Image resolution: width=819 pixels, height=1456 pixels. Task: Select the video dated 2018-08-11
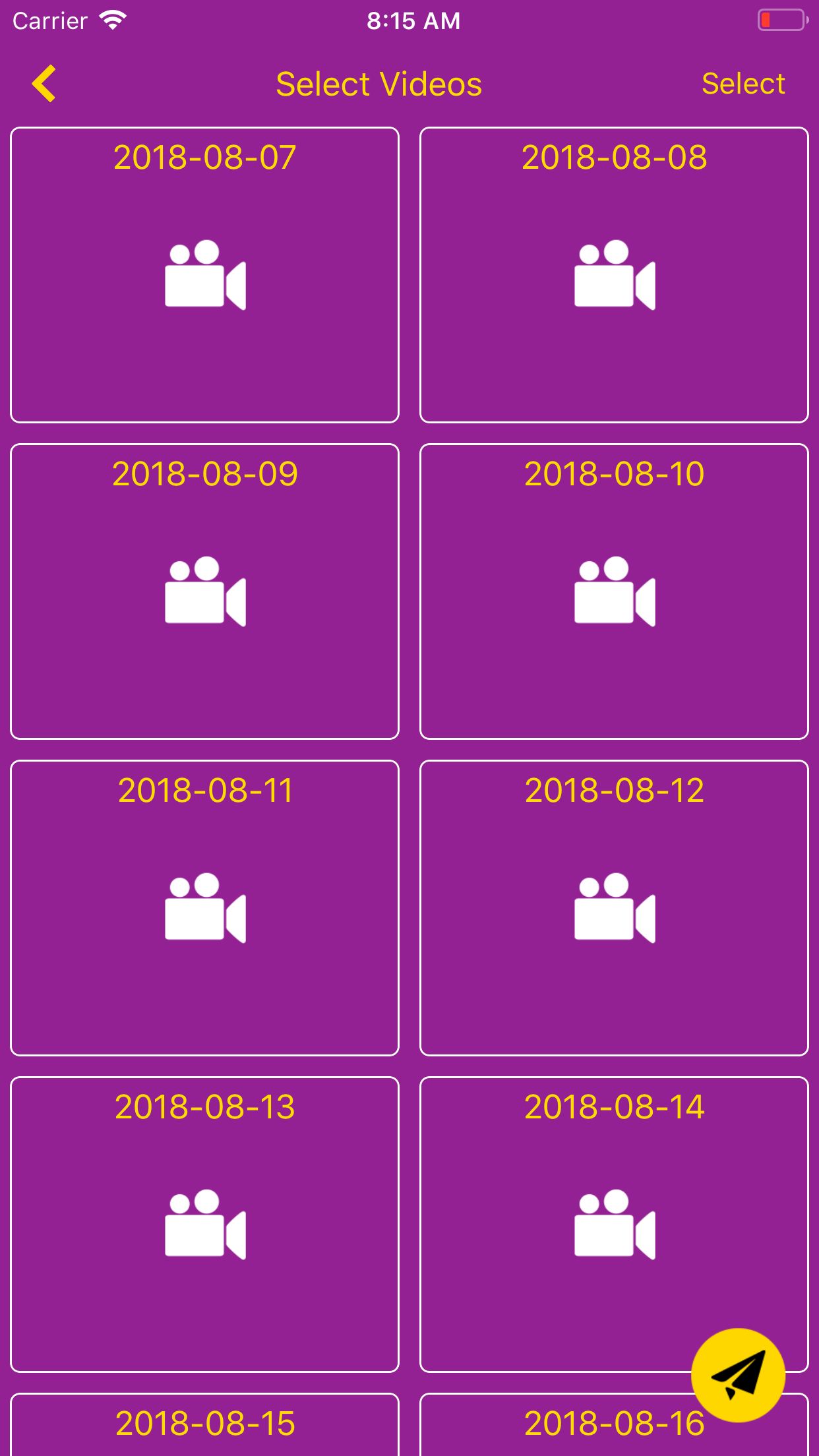(x=204, y=907)
